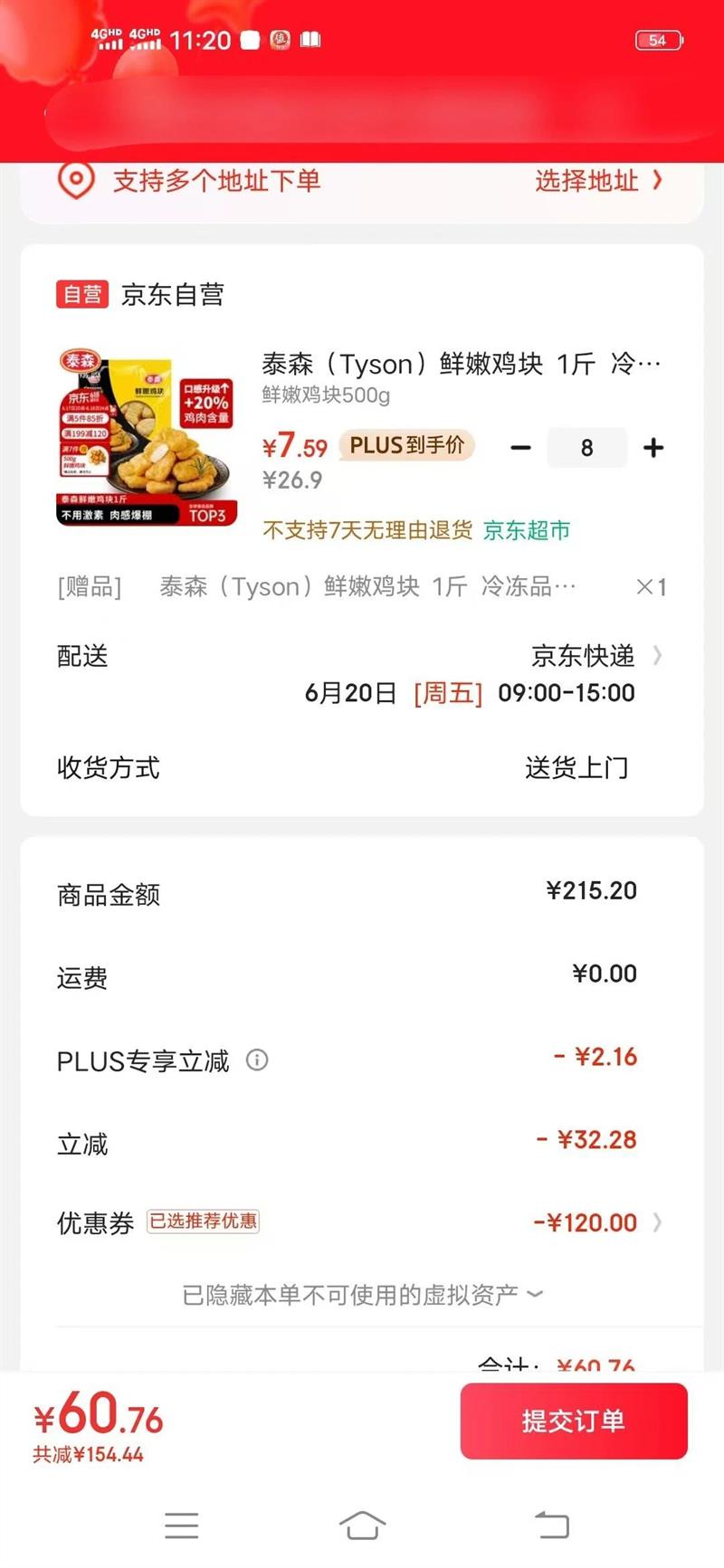Screen dimensions: 724x1568
Task: Navigate back with the system back button
Action: tap(551, 1525)
